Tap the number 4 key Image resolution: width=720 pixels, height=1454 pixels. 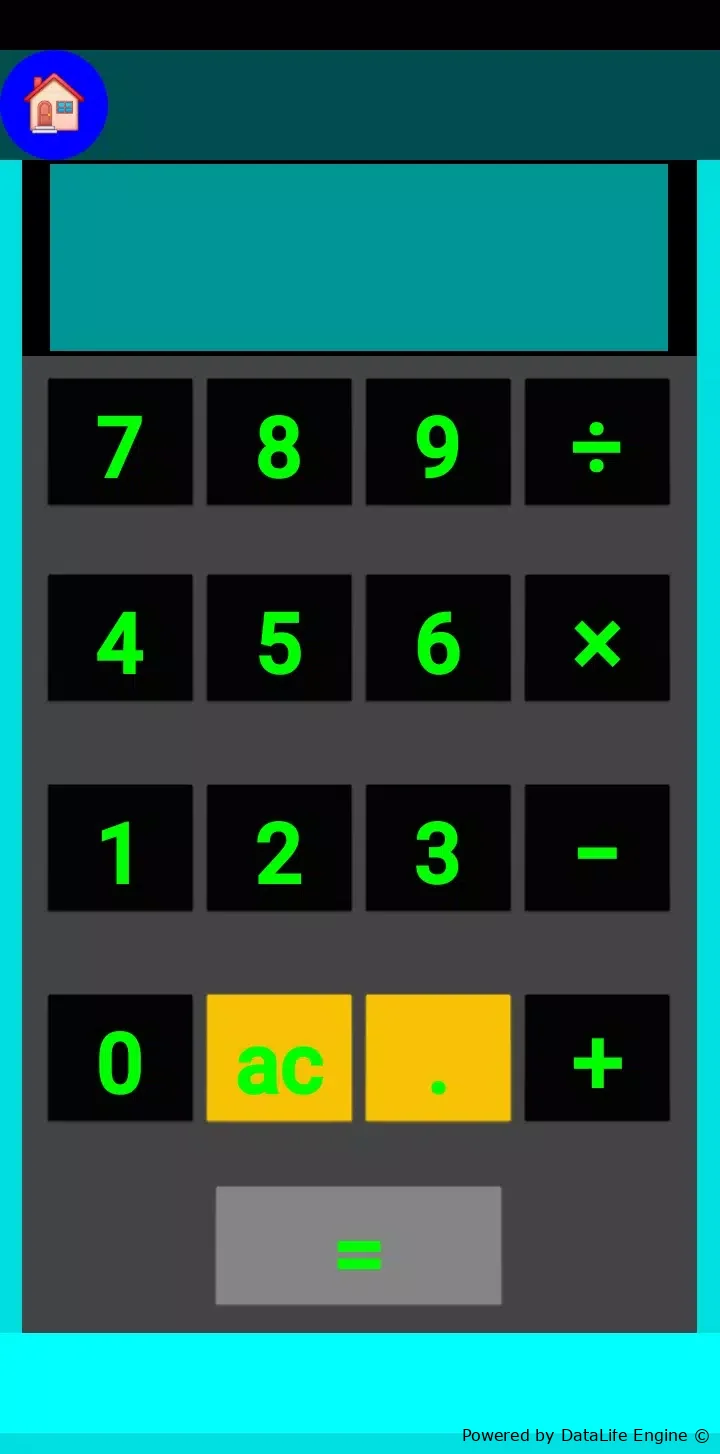(120, 637)
